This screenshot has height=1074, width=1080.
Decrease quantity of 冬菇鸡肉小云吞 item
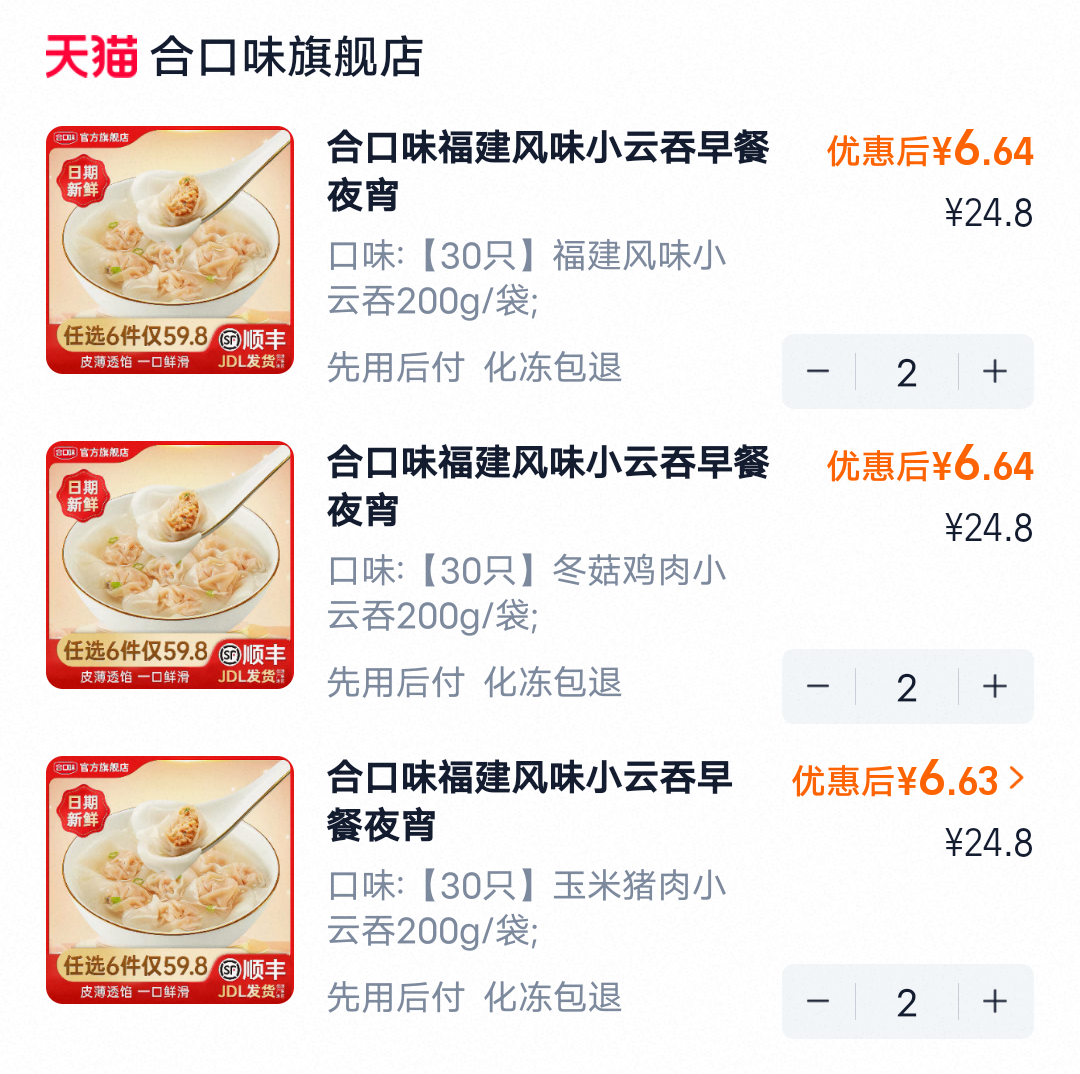tap(818, 686)
